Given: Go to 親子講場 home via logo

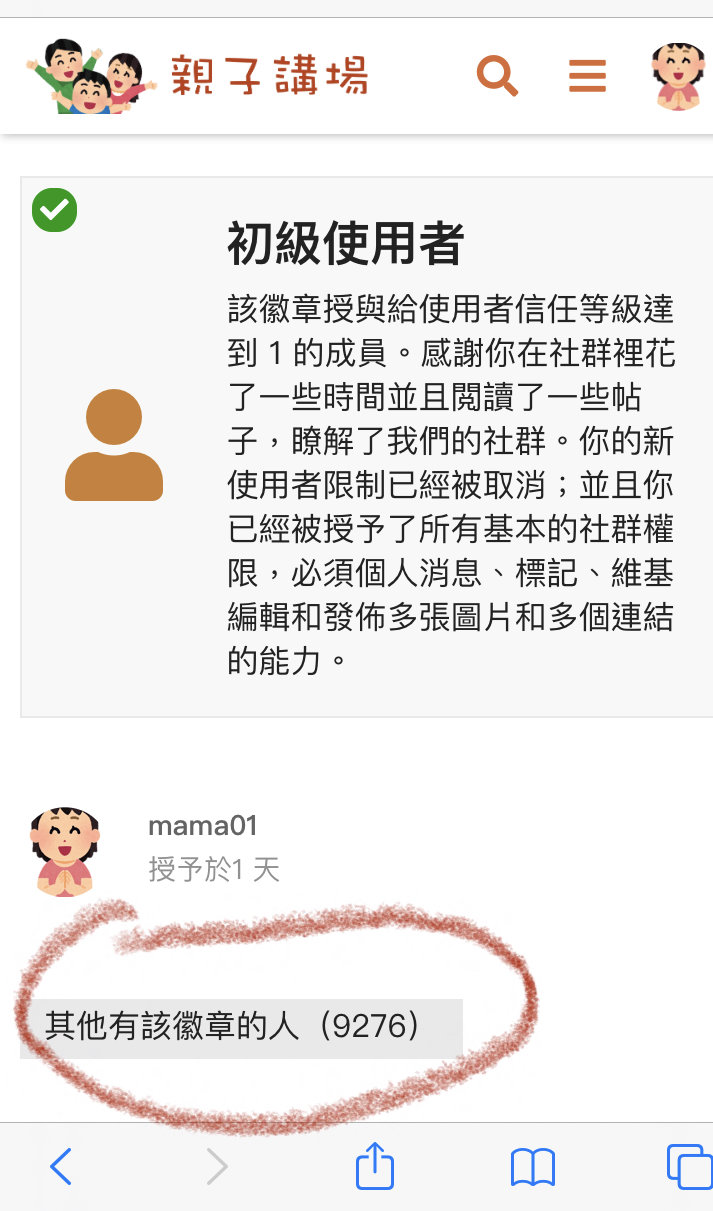Looking at the screenshot, I should tap(197, 76).
